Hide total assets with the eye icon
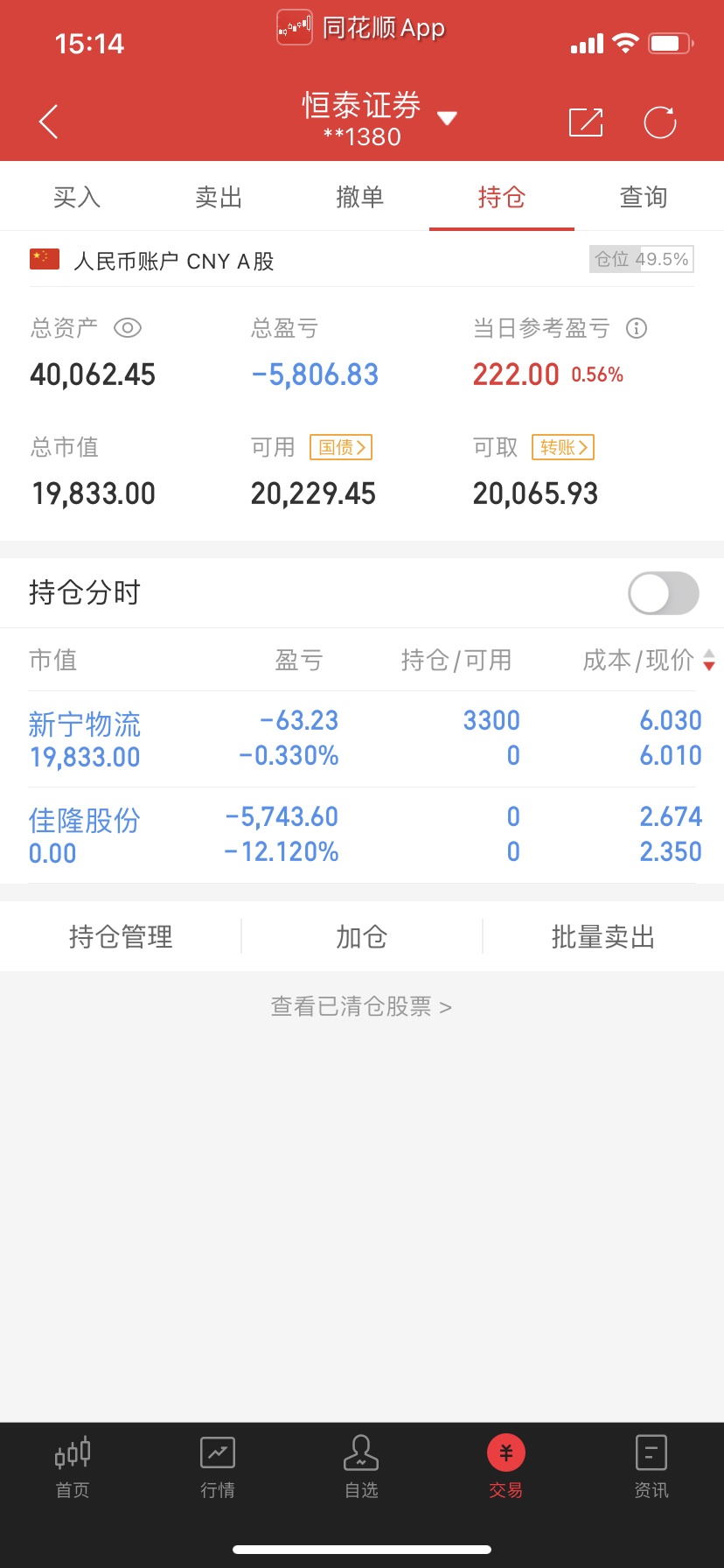The height and width of the screenshot is (1568, 724). (128, 328)
